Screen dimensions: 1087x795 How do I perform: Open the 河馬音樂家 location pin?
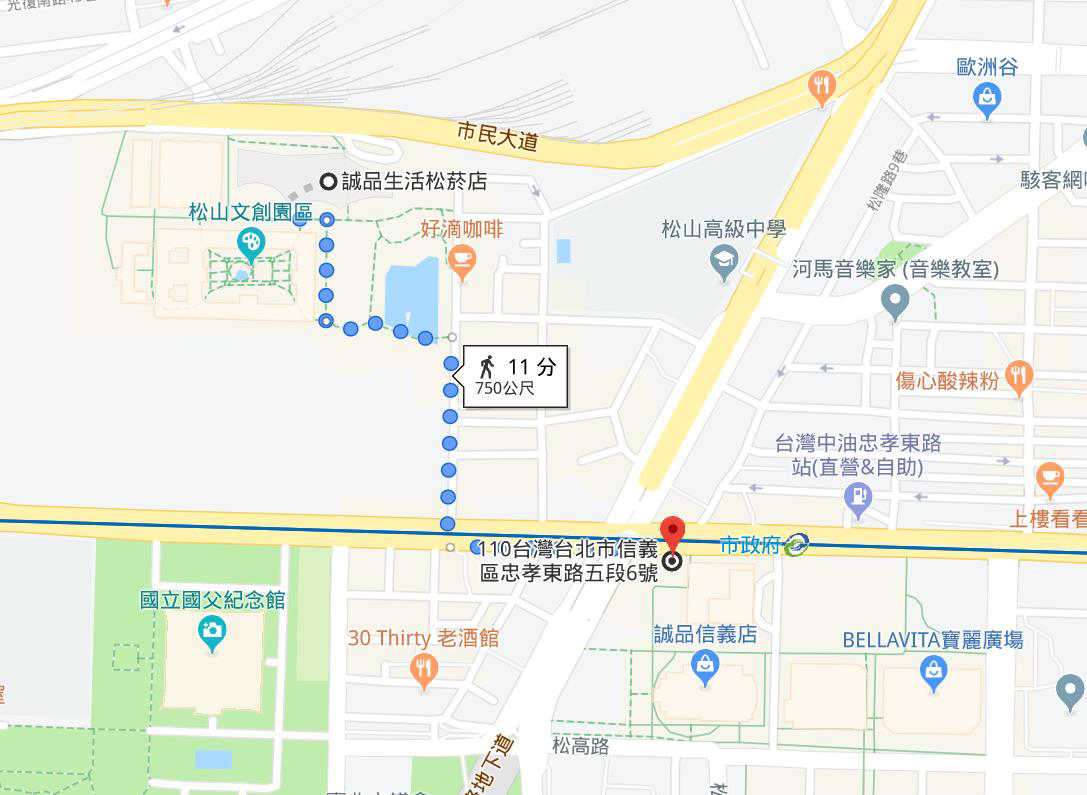(x=895, y=299)
